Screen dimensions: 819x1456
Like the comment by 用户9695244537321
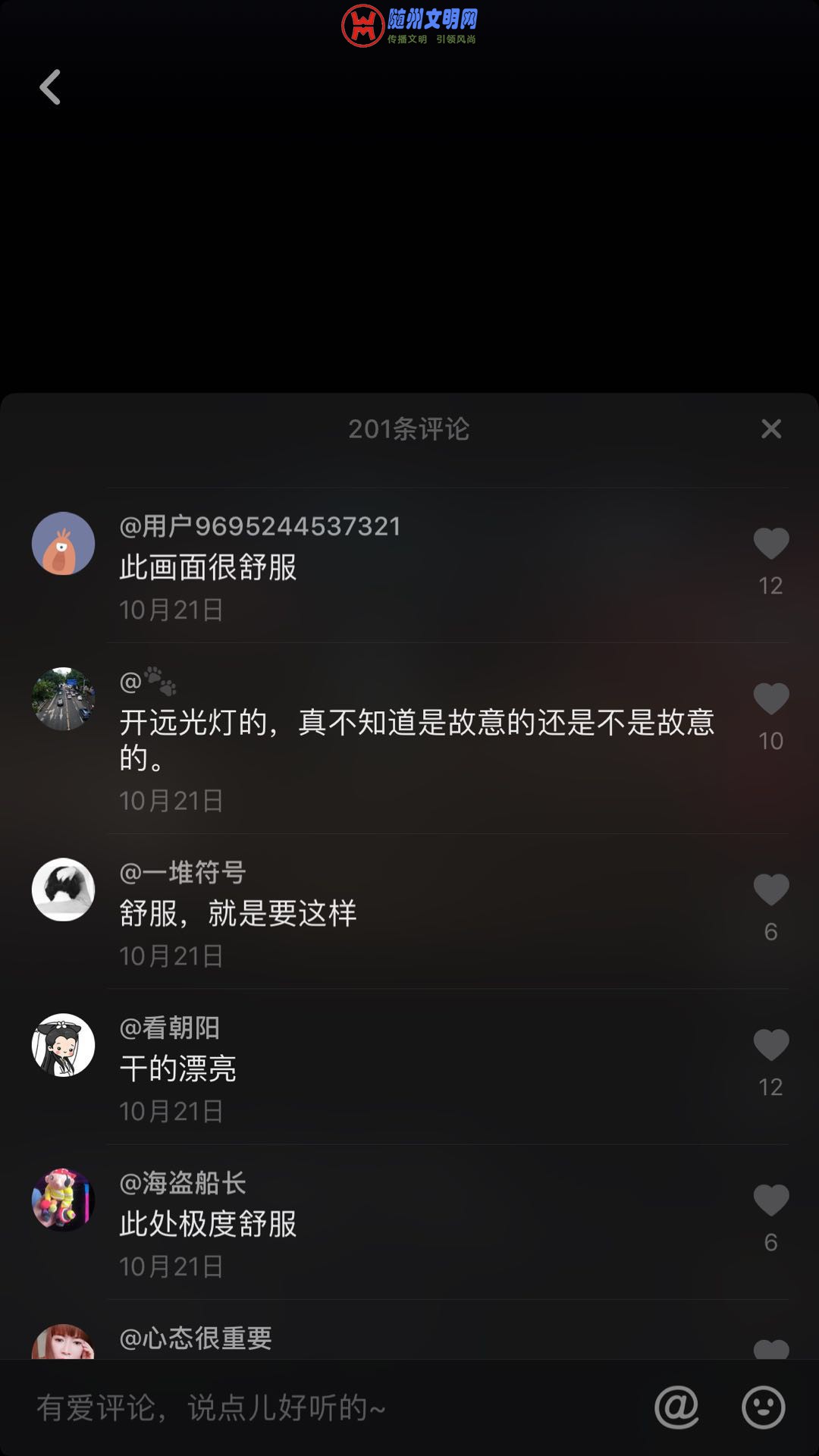coord(770,544)
